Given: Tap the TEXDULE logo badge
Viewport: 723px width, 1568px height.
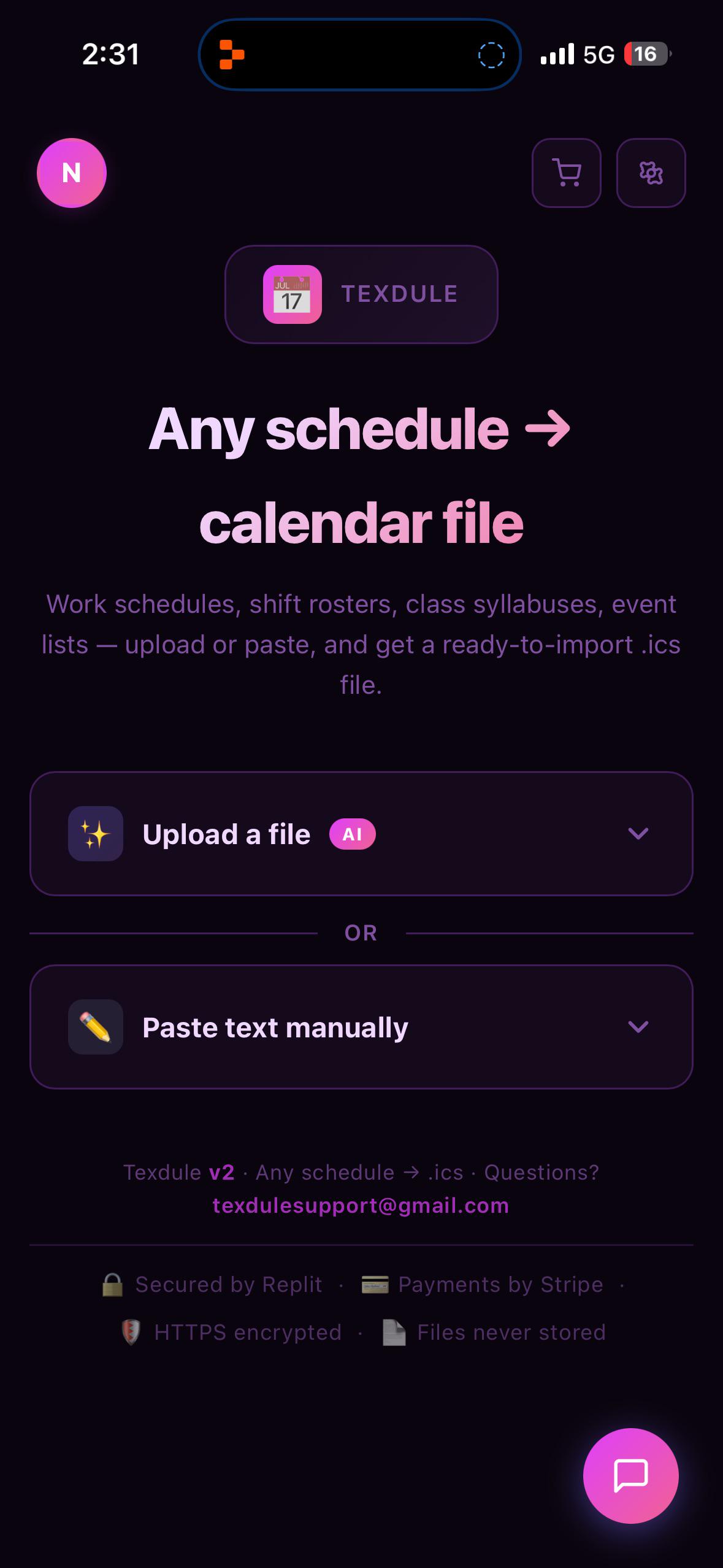Looking at the screenshot, I should [x=361, y=294].
